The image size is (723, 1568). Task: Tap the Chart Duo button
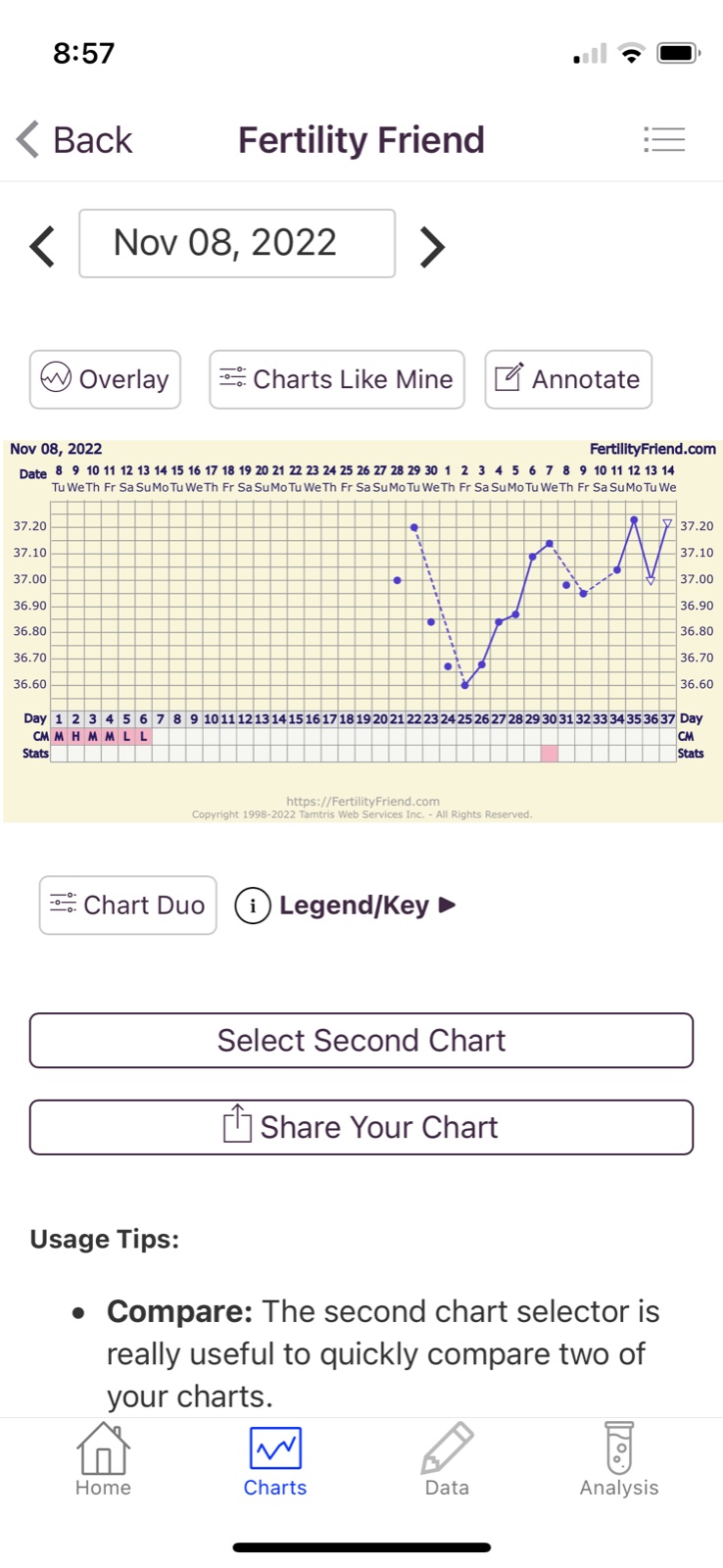(x=127, y=905)
